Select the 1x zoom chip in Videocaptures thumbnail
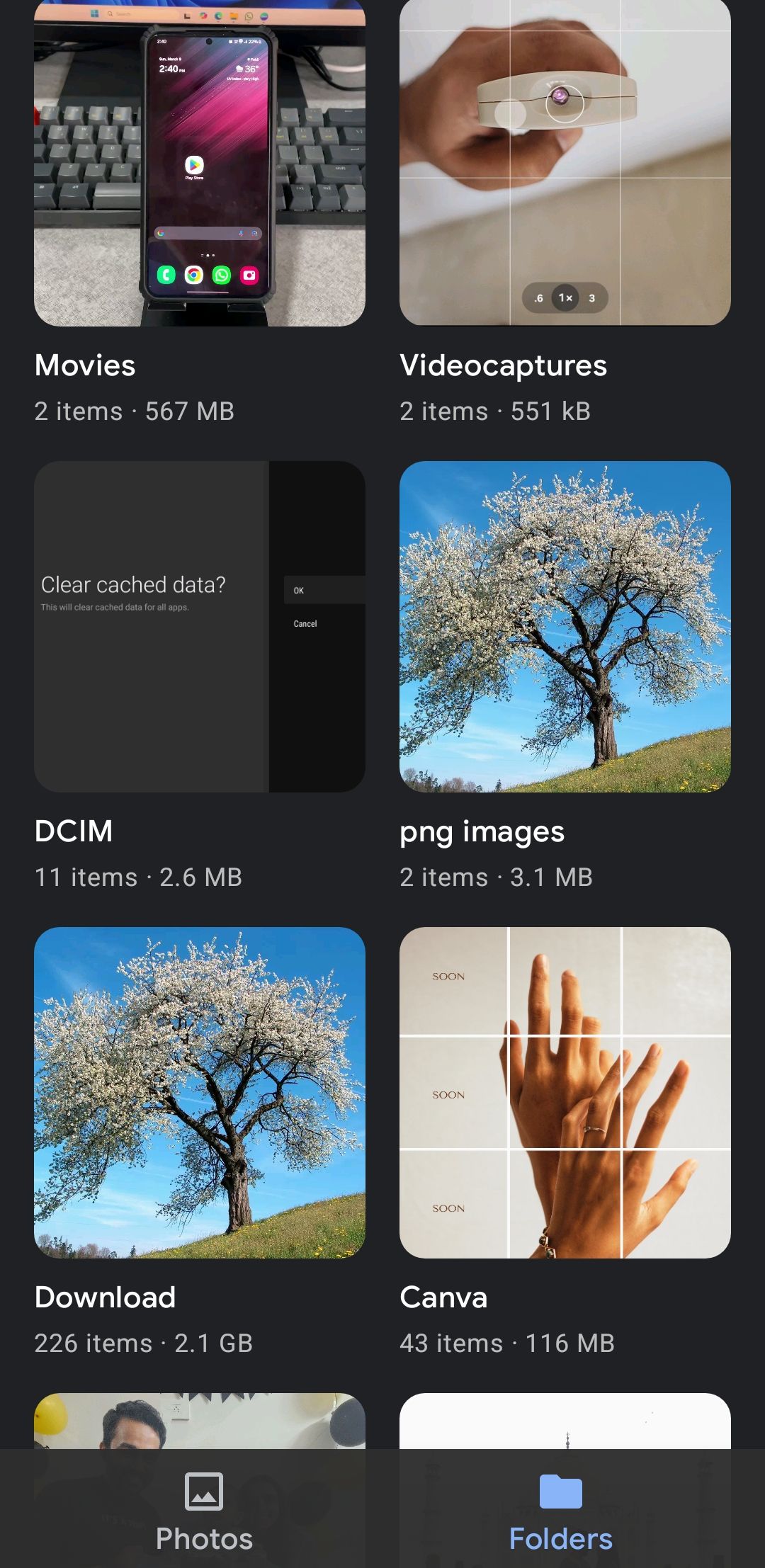Image resolution: width=765 pixels, height=1568 pixels. click(565, 298)
